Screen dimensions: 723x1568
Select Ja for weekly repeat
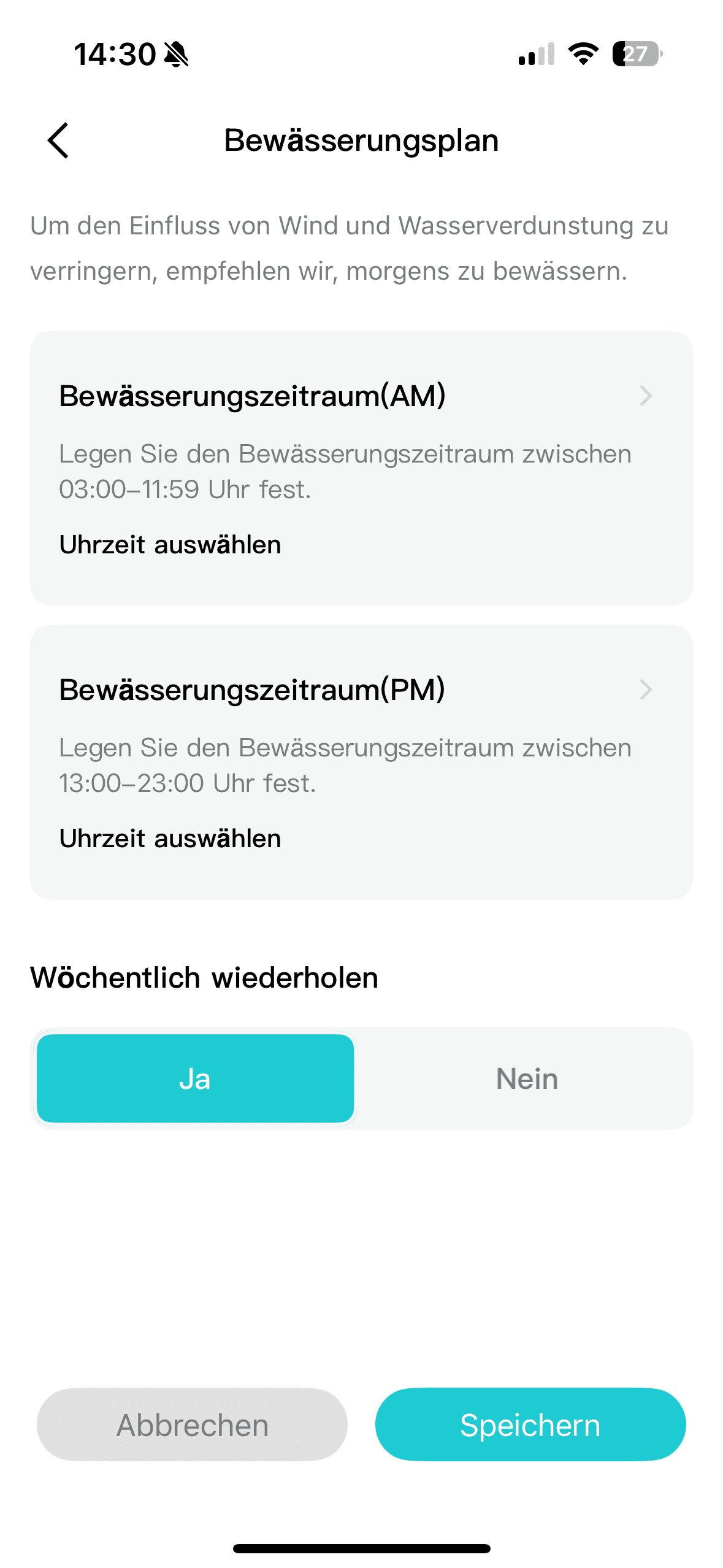pos(195,1078)
